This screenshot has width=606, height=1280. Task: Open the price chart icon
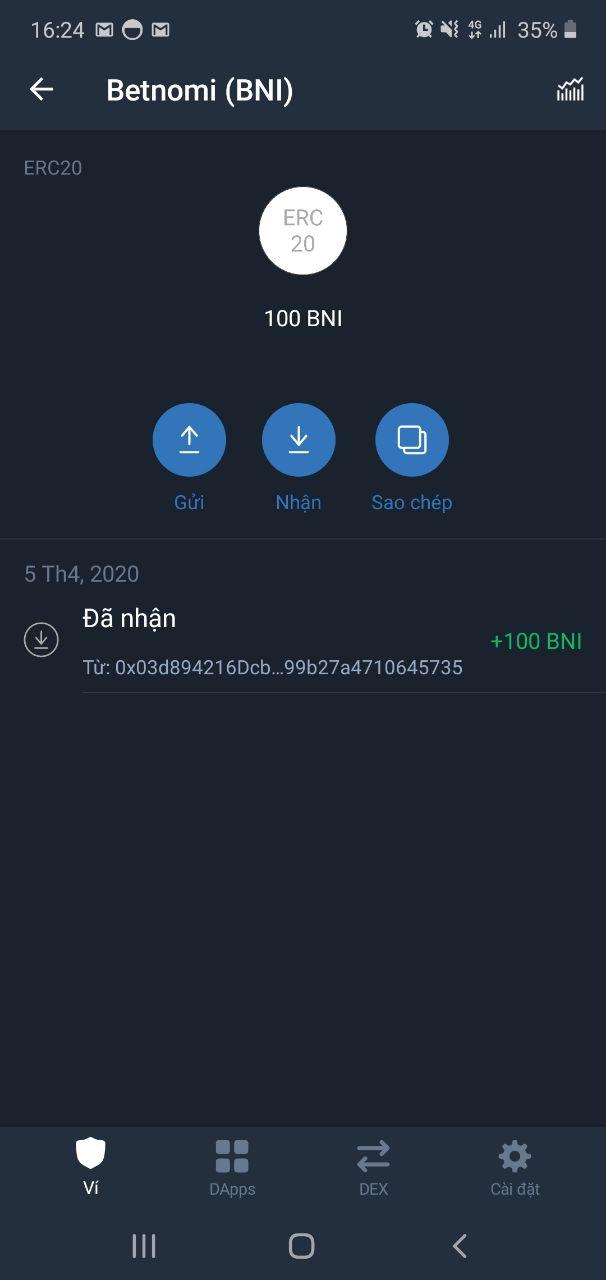[570, 90]
